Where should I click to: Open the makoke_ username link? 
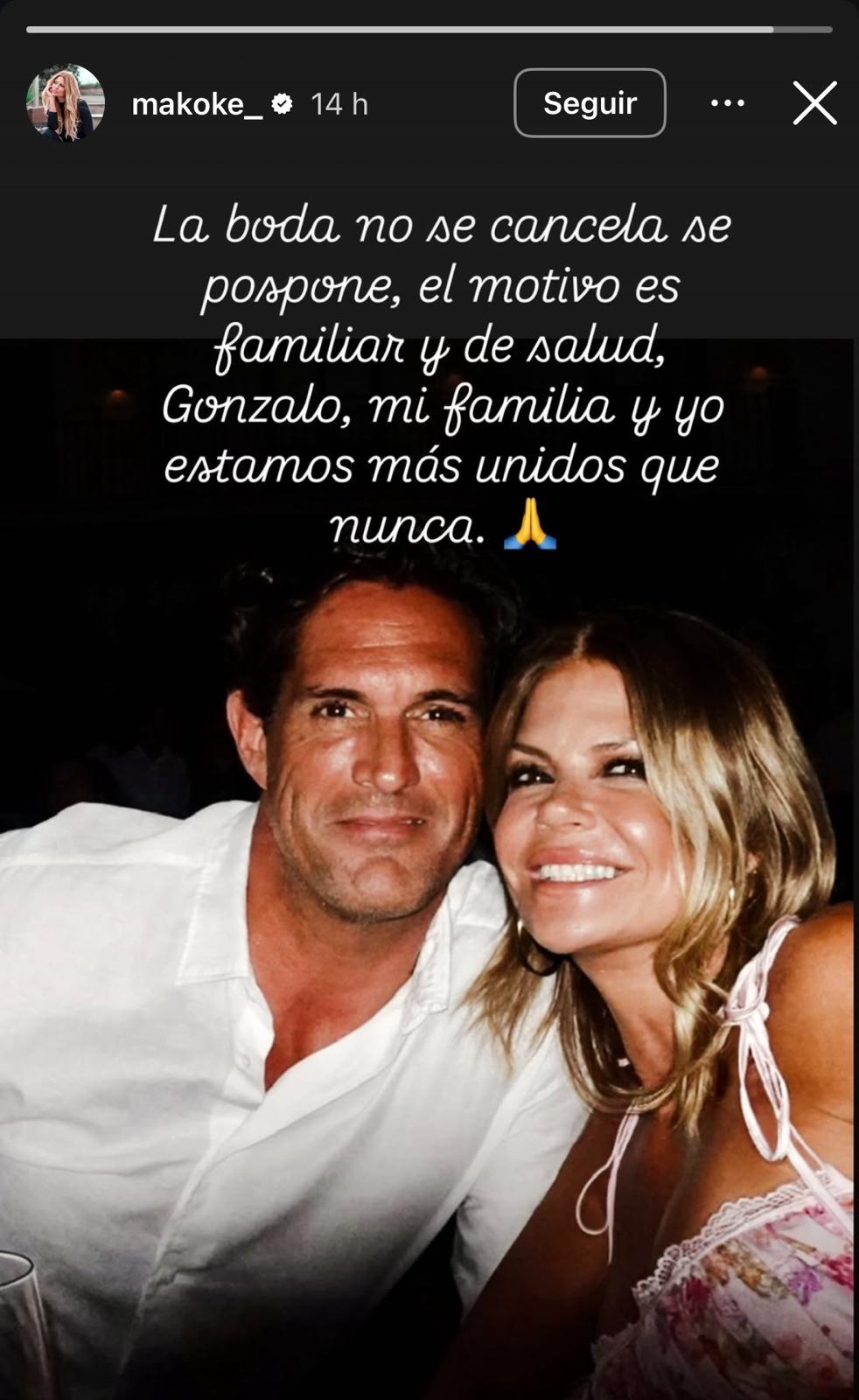pos(196,104)
